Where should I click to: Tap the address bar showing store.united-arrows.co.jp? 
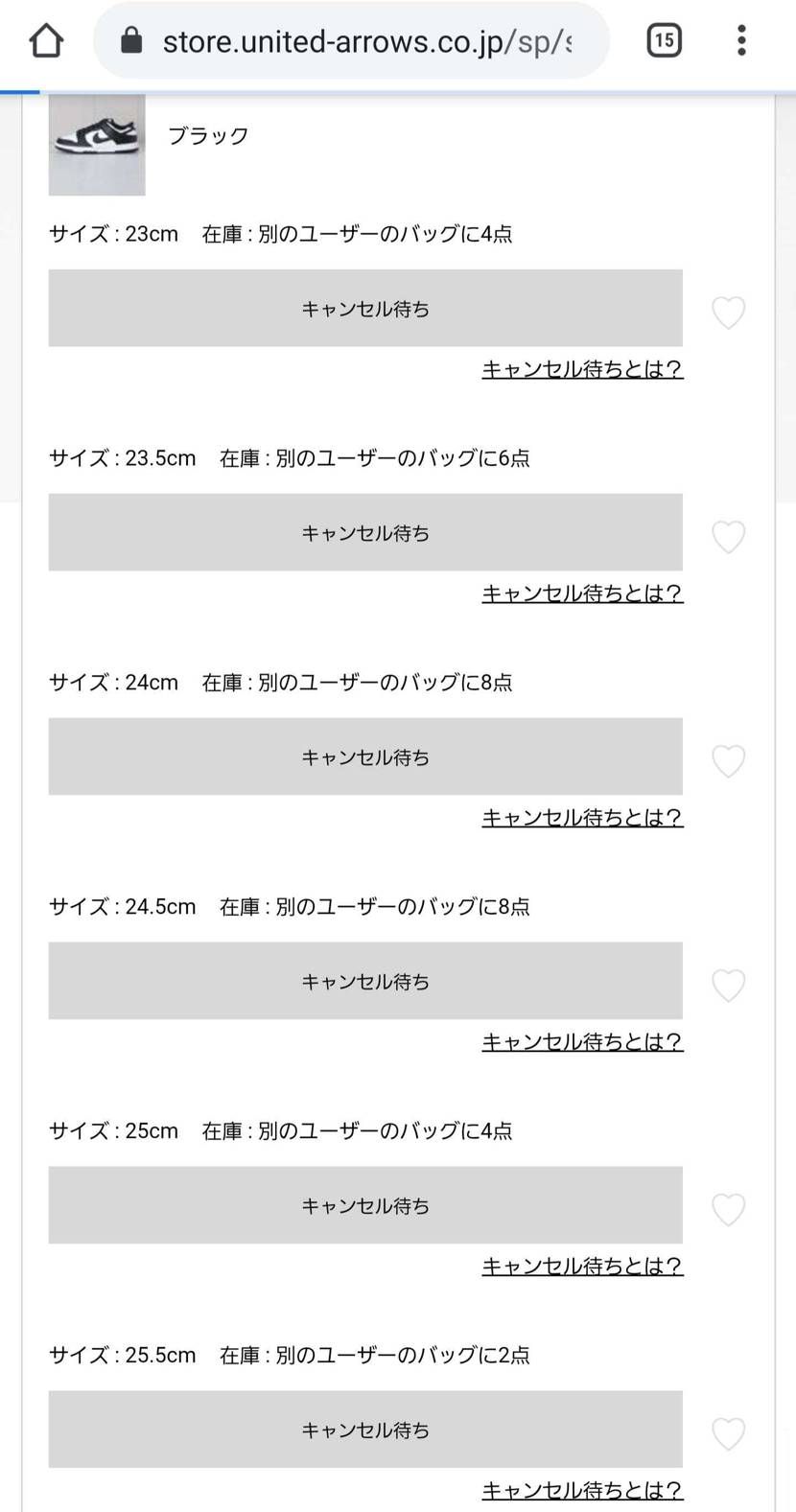[x=364, y=40]
